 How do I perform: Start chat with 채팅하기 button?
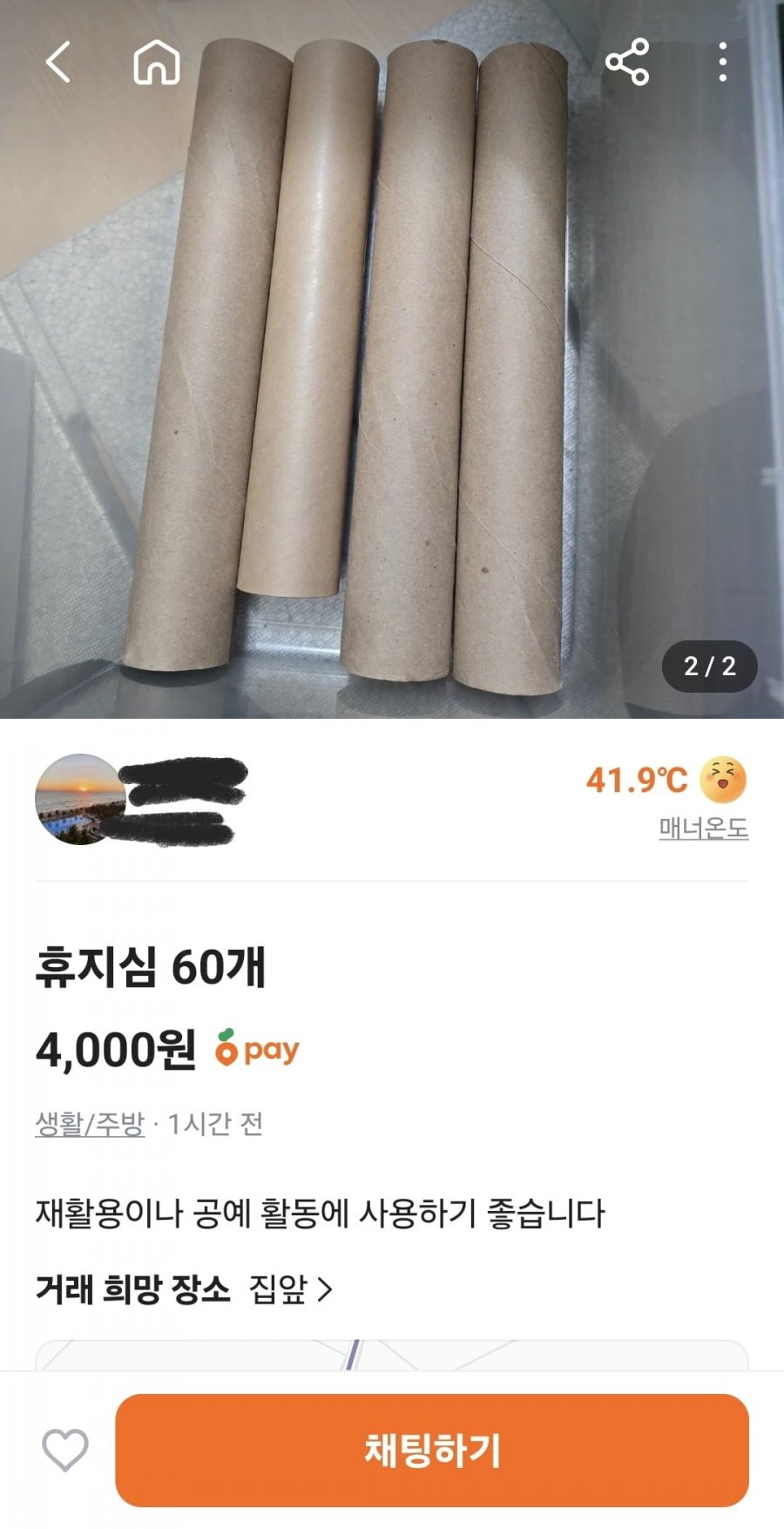pyautogui.click(x=432, y=1450)
